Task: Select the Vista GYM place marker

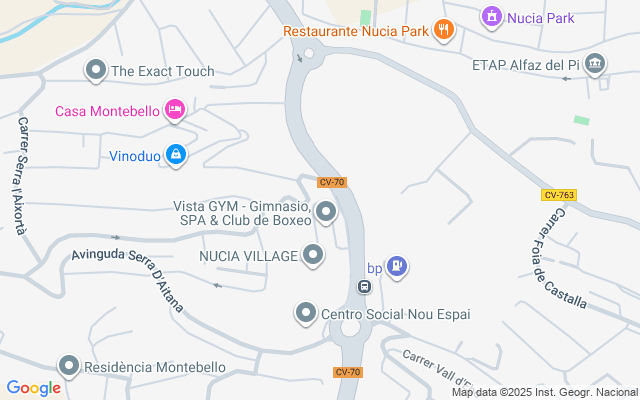Action: pos(325,211)
